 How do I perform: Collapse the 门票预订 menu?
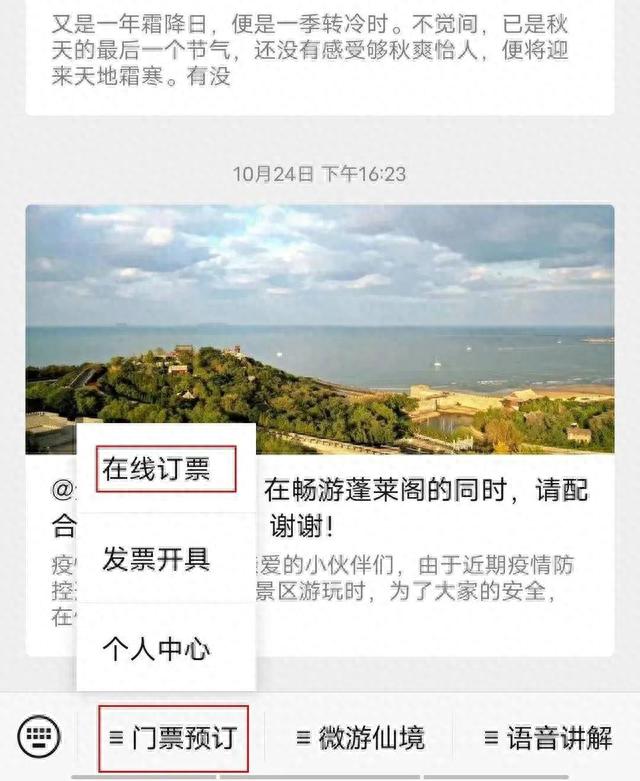point(173,739)
